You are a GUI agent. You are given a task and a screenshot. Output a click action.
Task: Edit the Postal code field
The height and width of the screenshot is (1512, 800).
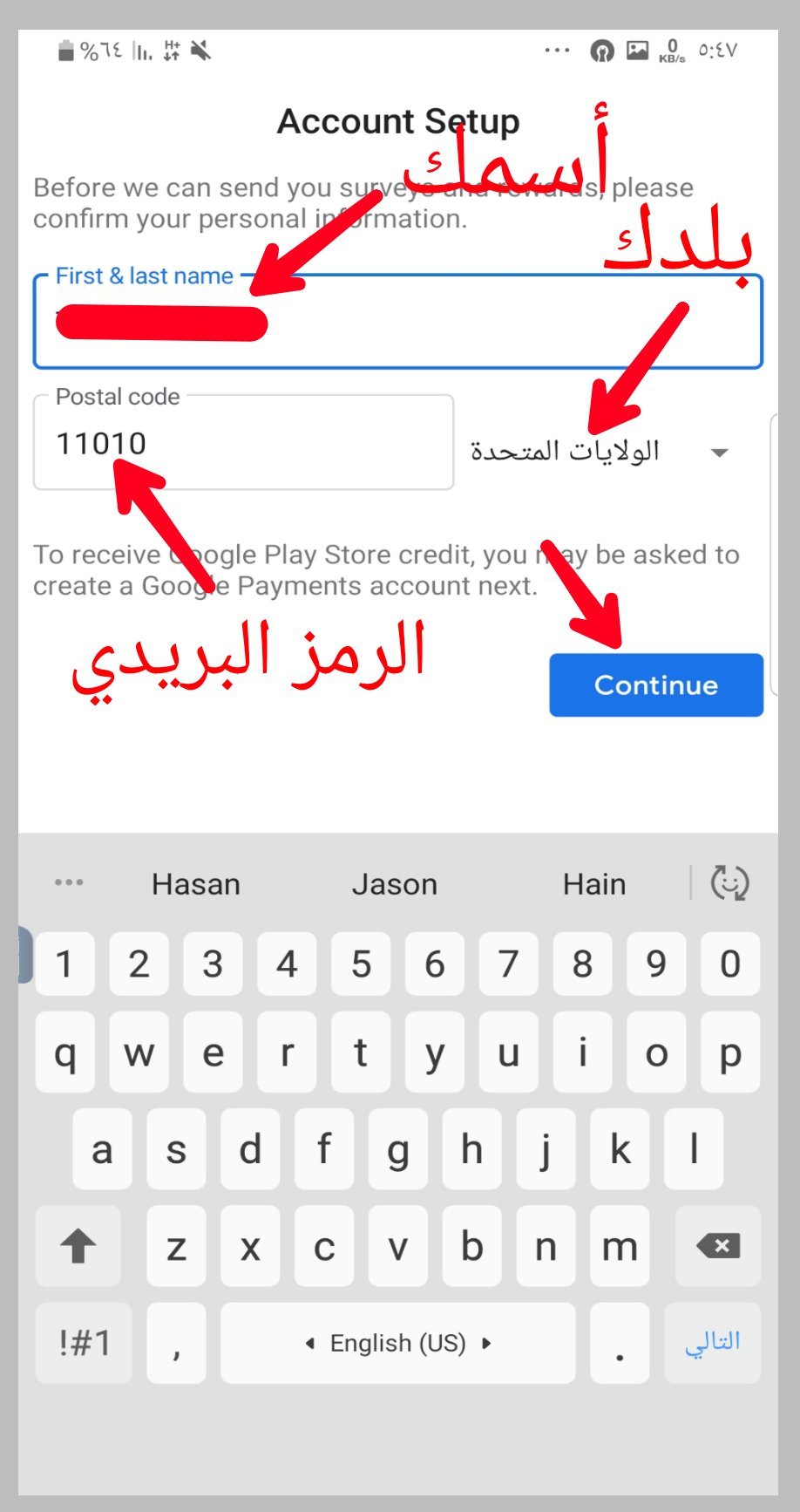[243, 444]
